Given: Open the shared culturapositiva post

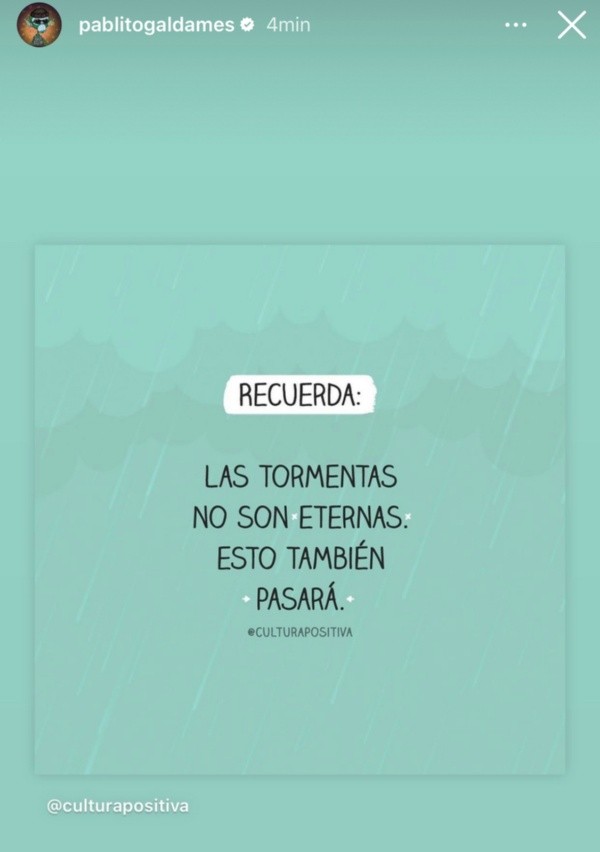Looking at the screenshot, I should 300,509.
